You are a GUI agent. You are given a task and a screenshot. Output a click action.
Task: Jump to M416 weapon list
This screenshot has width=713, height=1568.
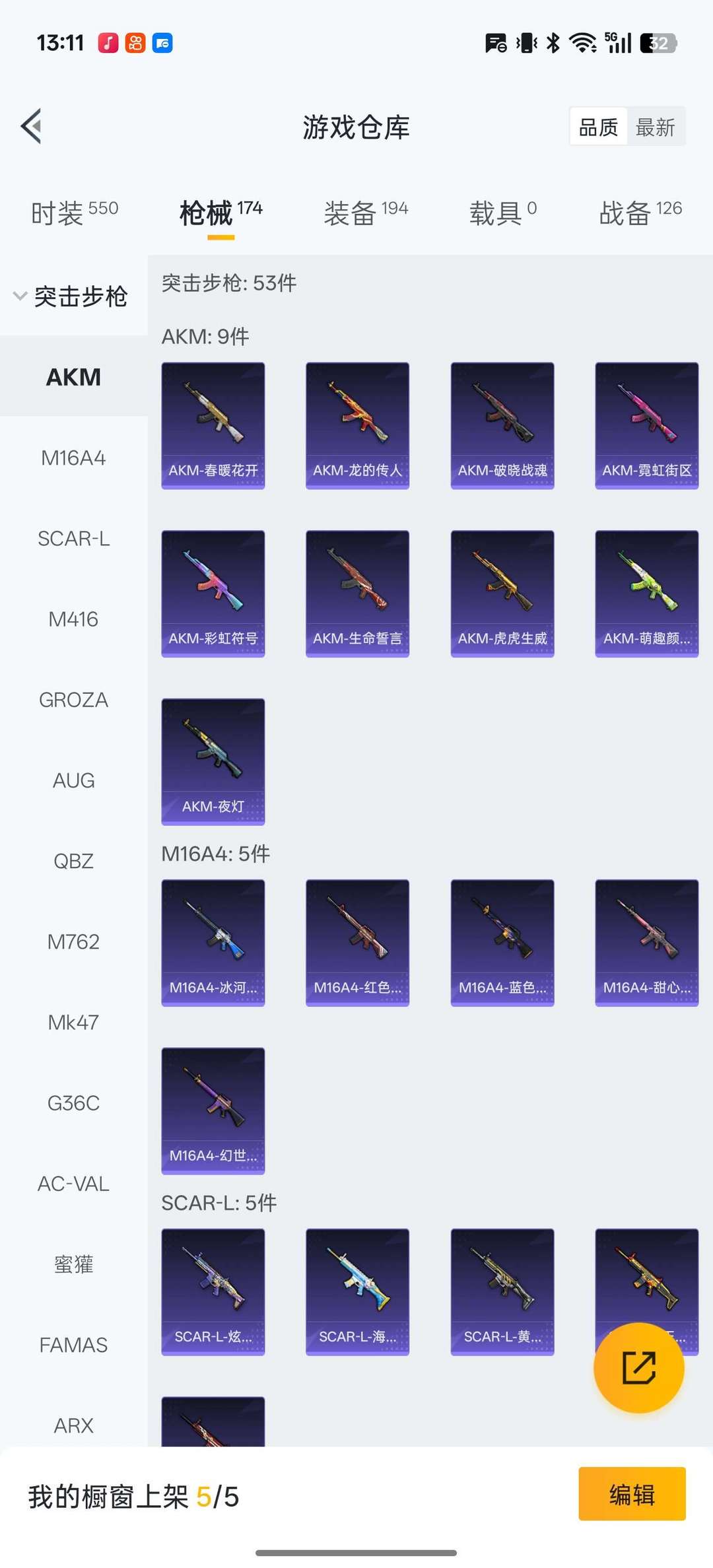(73, 619)
